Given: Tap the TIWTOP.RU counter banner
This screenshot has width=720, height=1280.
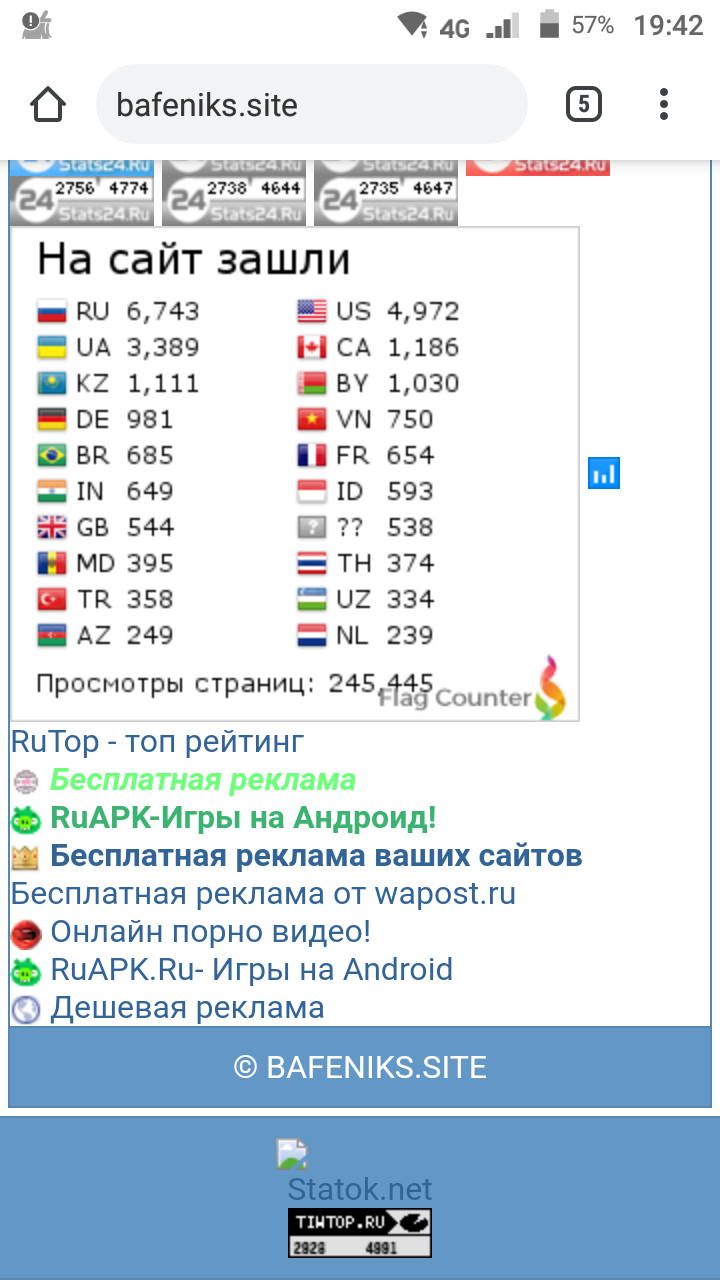Looking at the screenshot, I should [359, 1232].
